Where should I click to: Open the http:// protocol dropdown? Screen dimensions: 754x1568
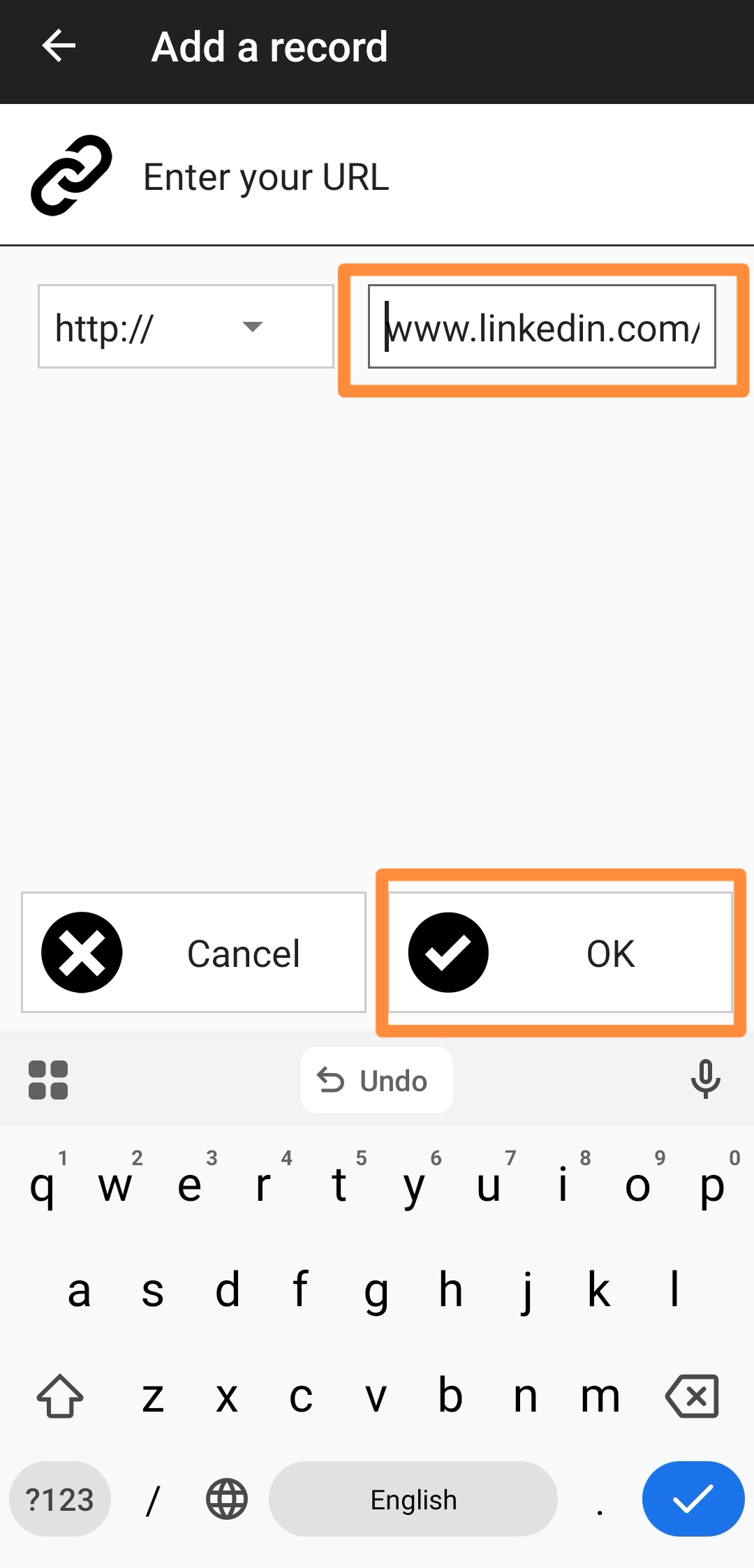pos(186,327)
